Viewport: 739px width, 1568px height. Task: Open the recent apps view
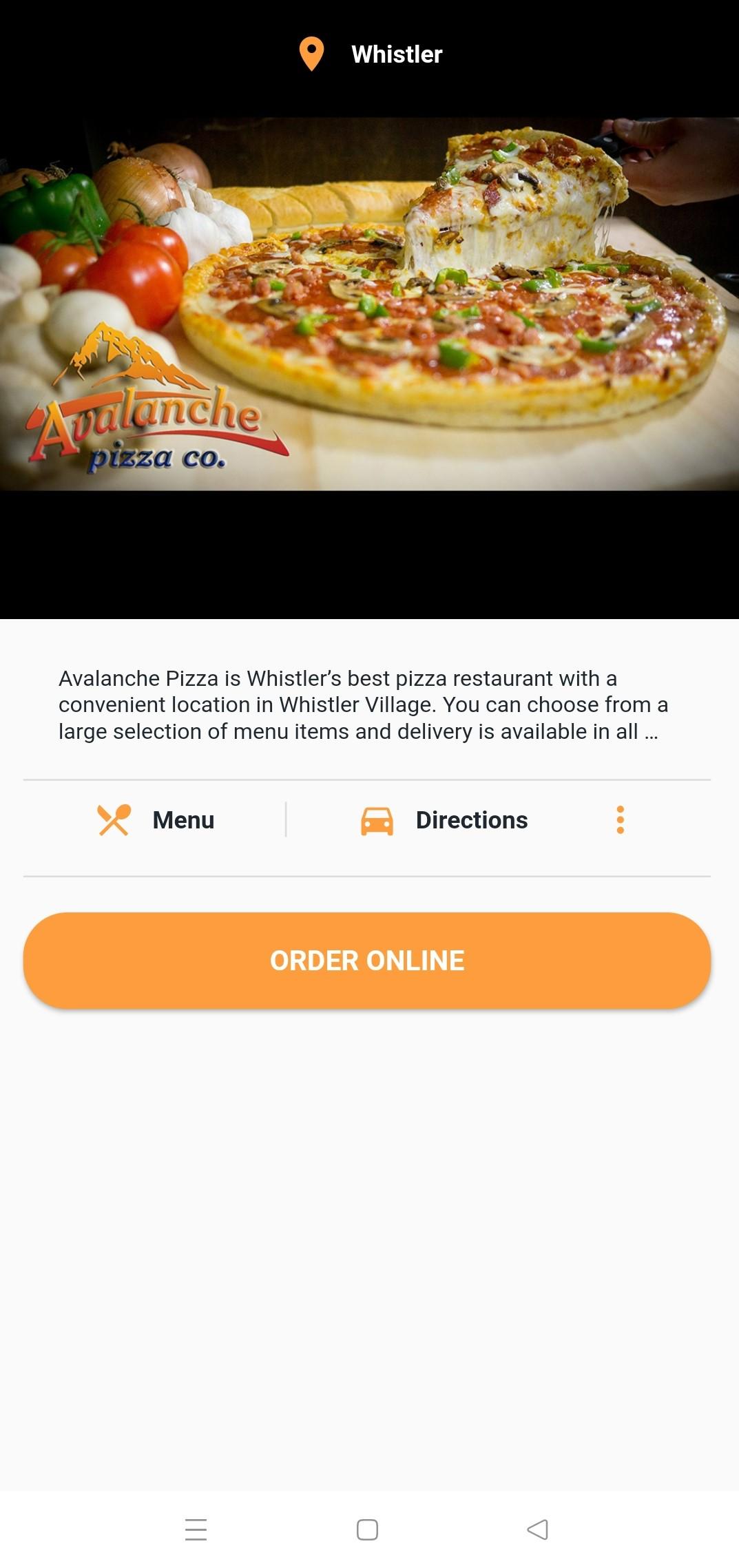[196, 1529]
